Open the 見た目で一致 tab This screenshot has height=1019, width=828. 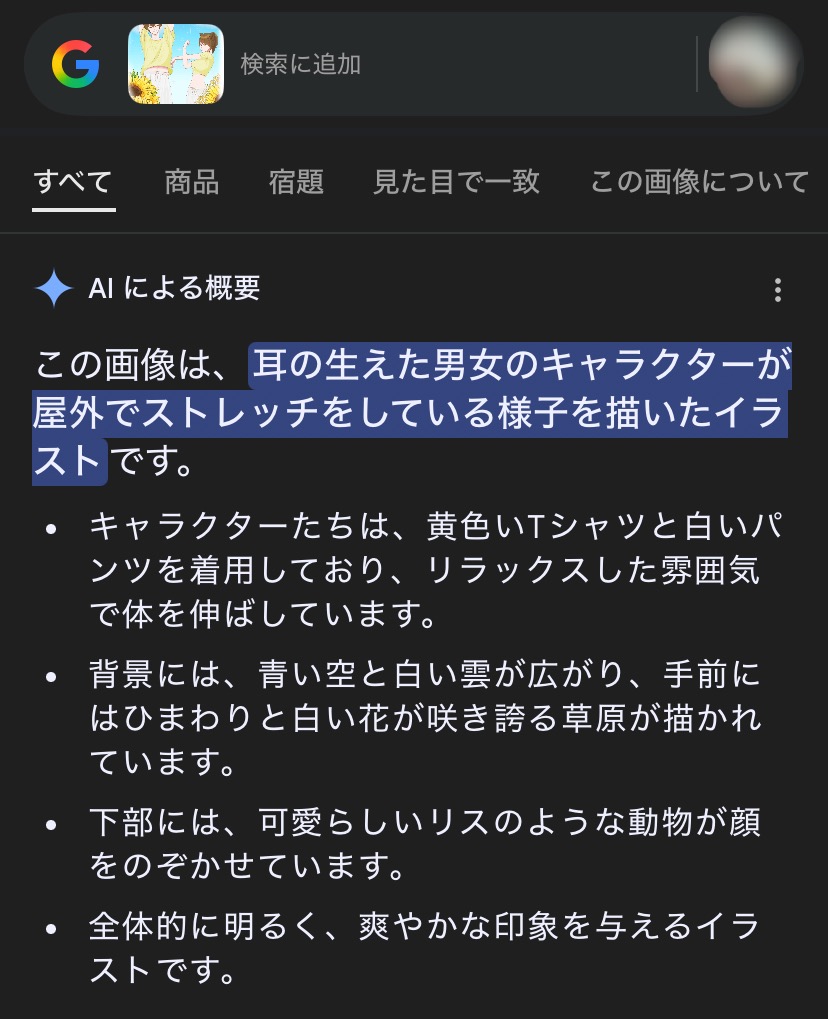coord(457,182)
